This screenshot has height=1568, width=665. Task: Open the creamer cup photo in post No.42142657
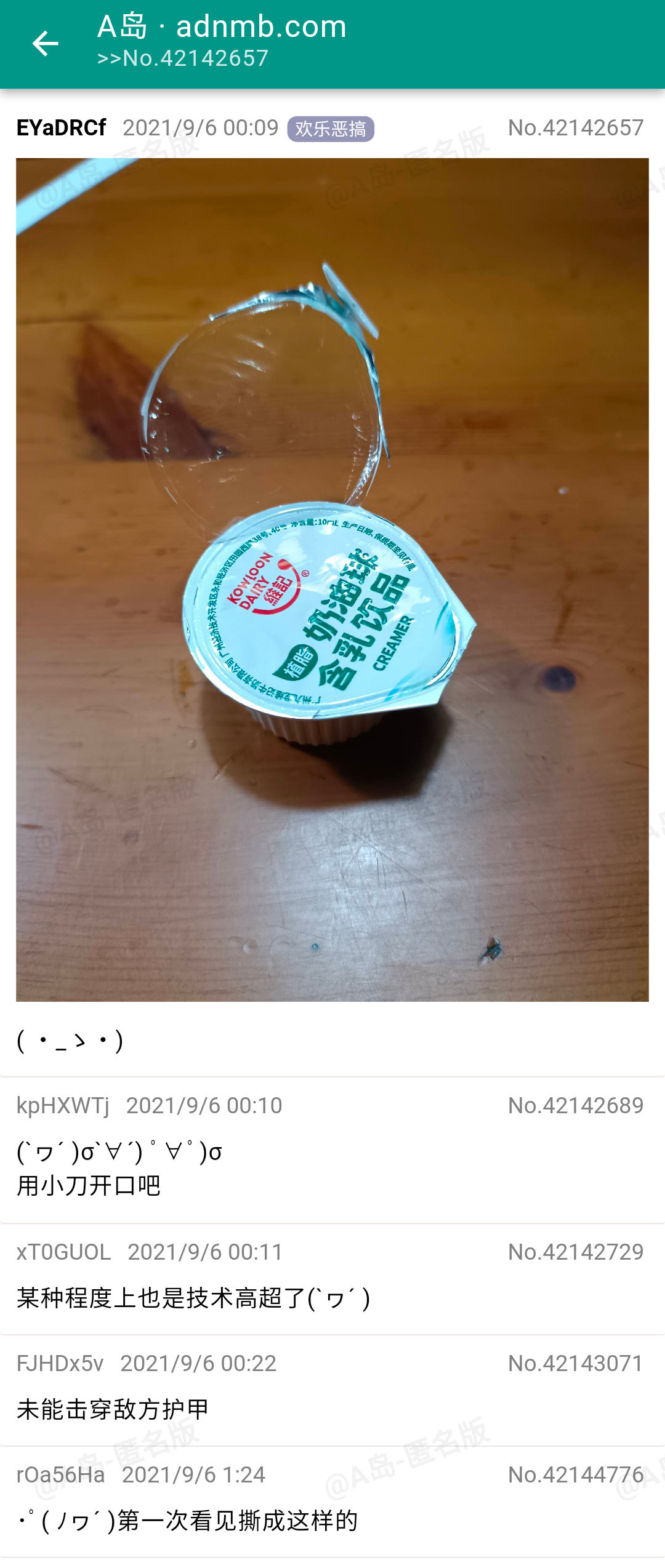pos(332,579)
